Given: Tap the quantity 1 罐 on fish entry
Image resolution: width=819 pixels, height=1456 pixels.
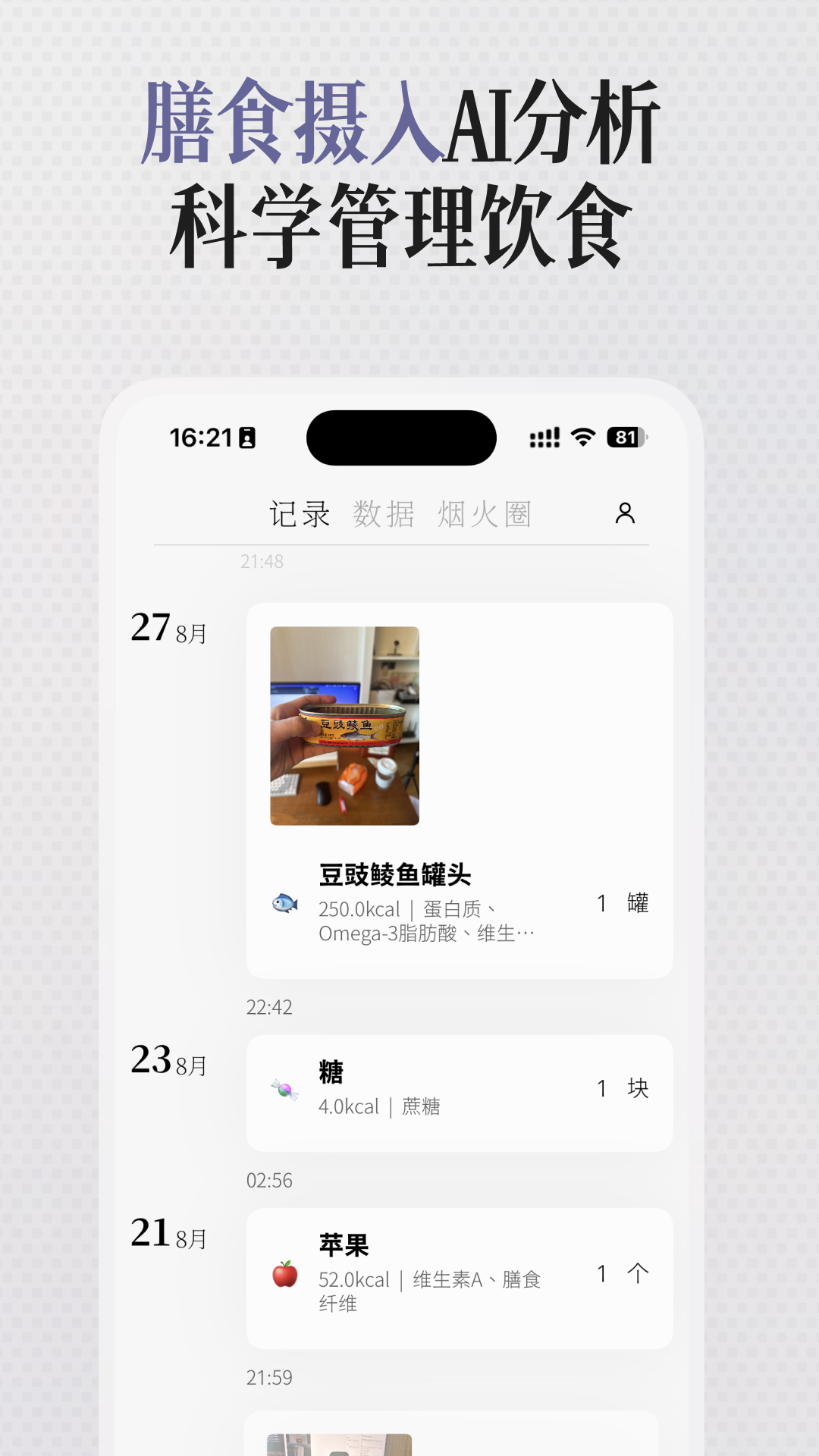Looking at the screenshot, I should click(x=623, y=902).
